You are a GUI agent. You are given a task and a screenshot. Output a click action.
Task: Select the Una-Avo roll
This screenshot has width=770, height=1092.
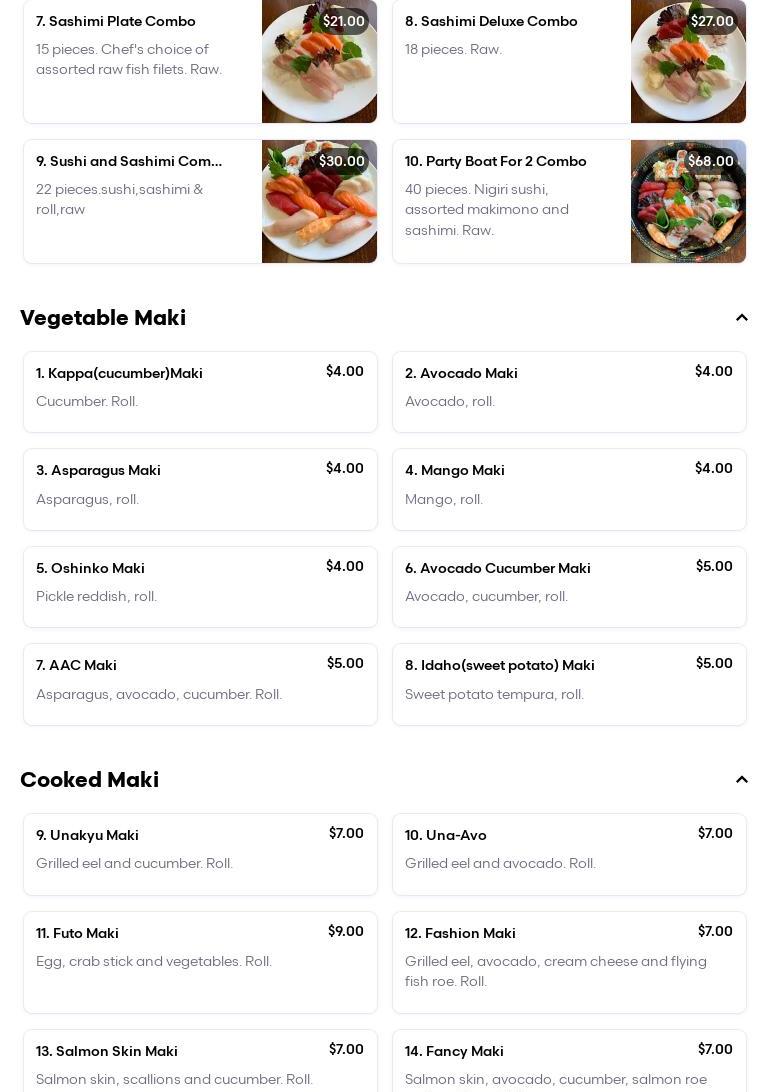coord(569,854)
